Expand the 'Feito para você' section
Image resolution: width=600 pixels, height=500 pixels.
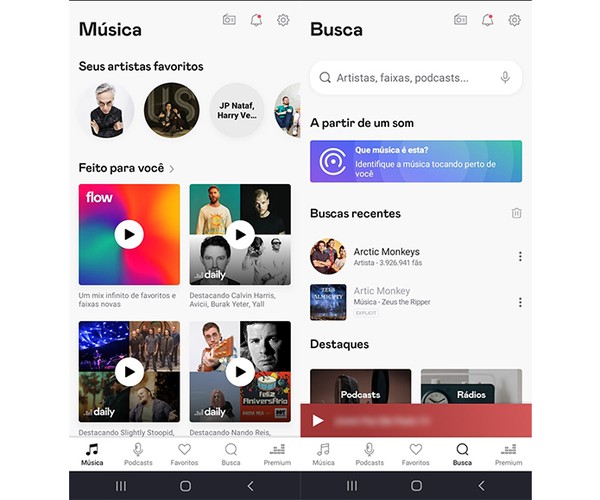[x=171, y=169]
